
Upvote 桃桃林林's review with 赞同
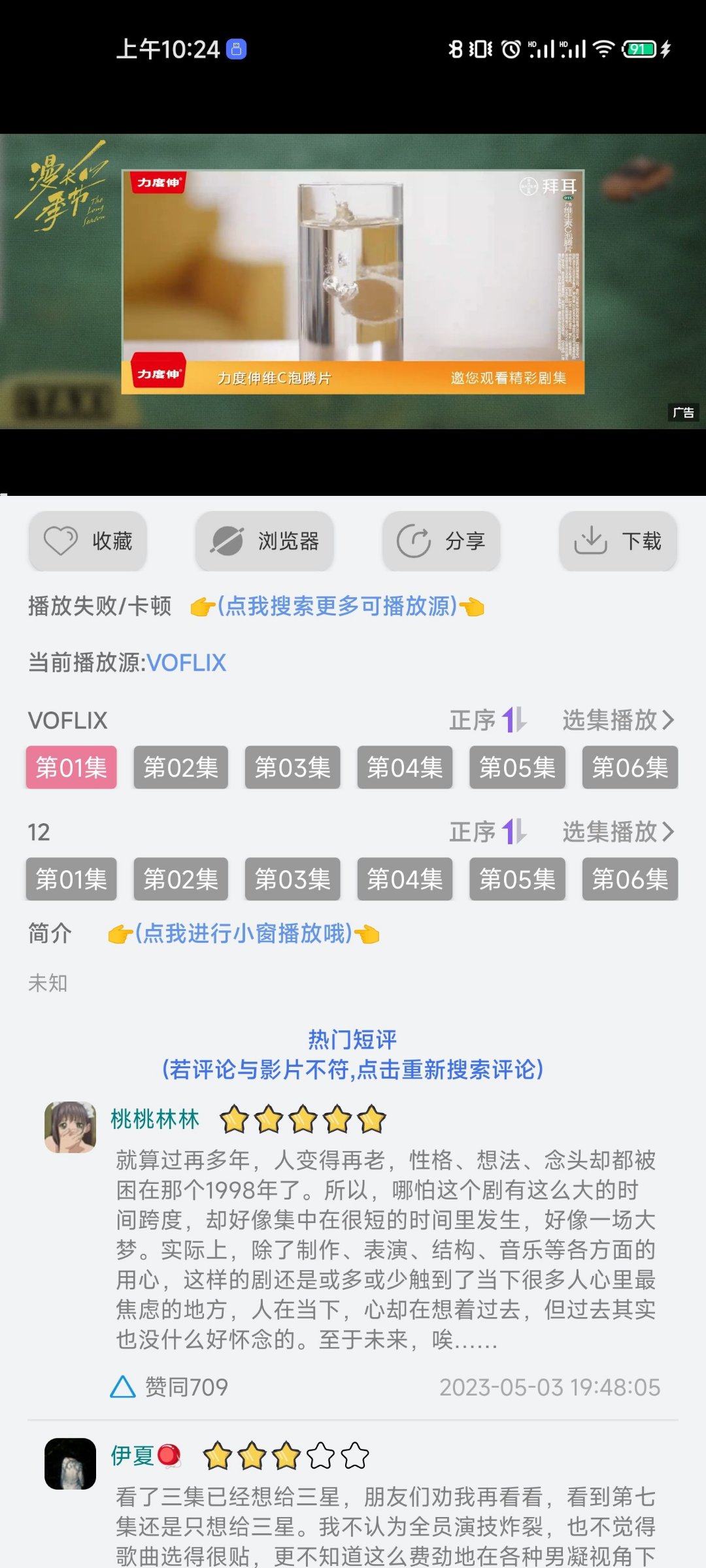(x=169, y=1386)
